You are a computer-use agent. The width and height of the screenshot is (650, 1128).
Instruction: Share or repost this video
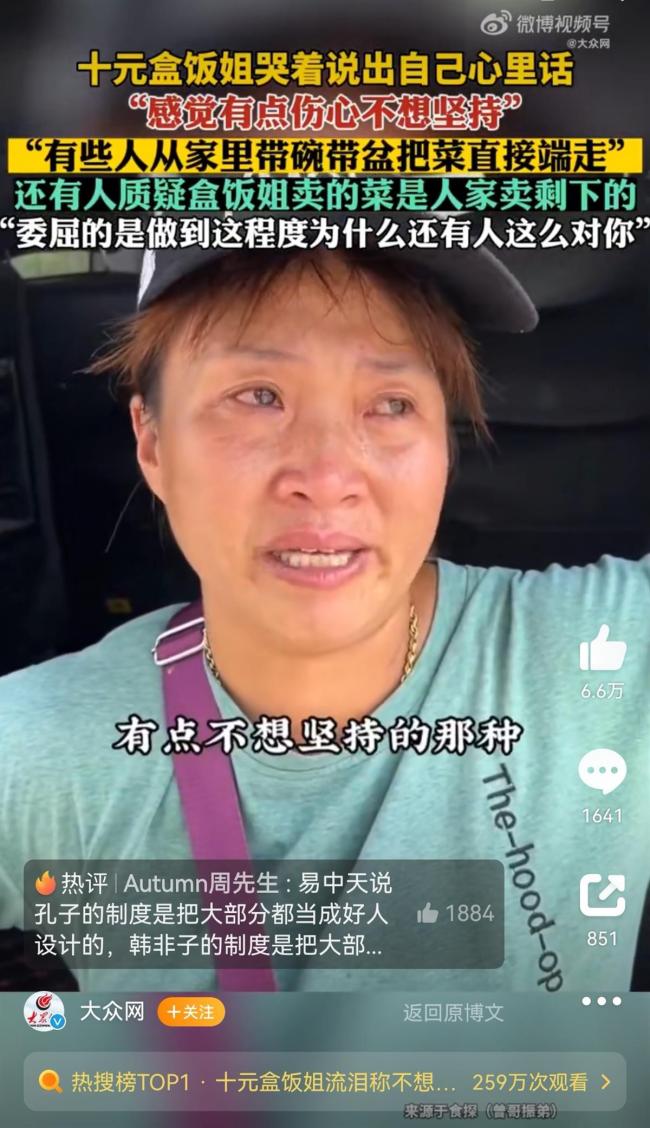pyautogui.click(x=602, y=896)
